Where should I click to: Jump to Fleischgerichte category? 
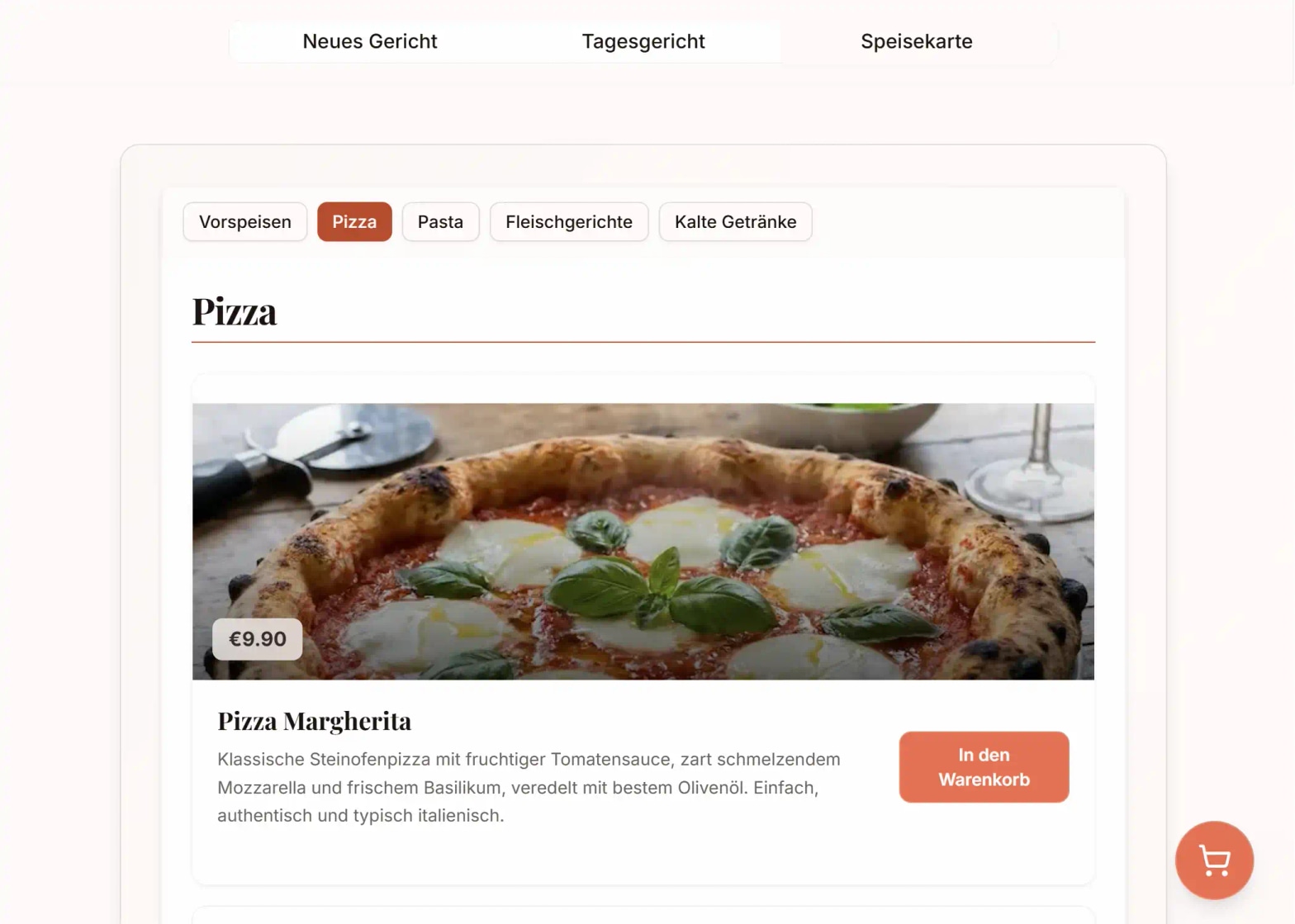(x=568, y=222)
